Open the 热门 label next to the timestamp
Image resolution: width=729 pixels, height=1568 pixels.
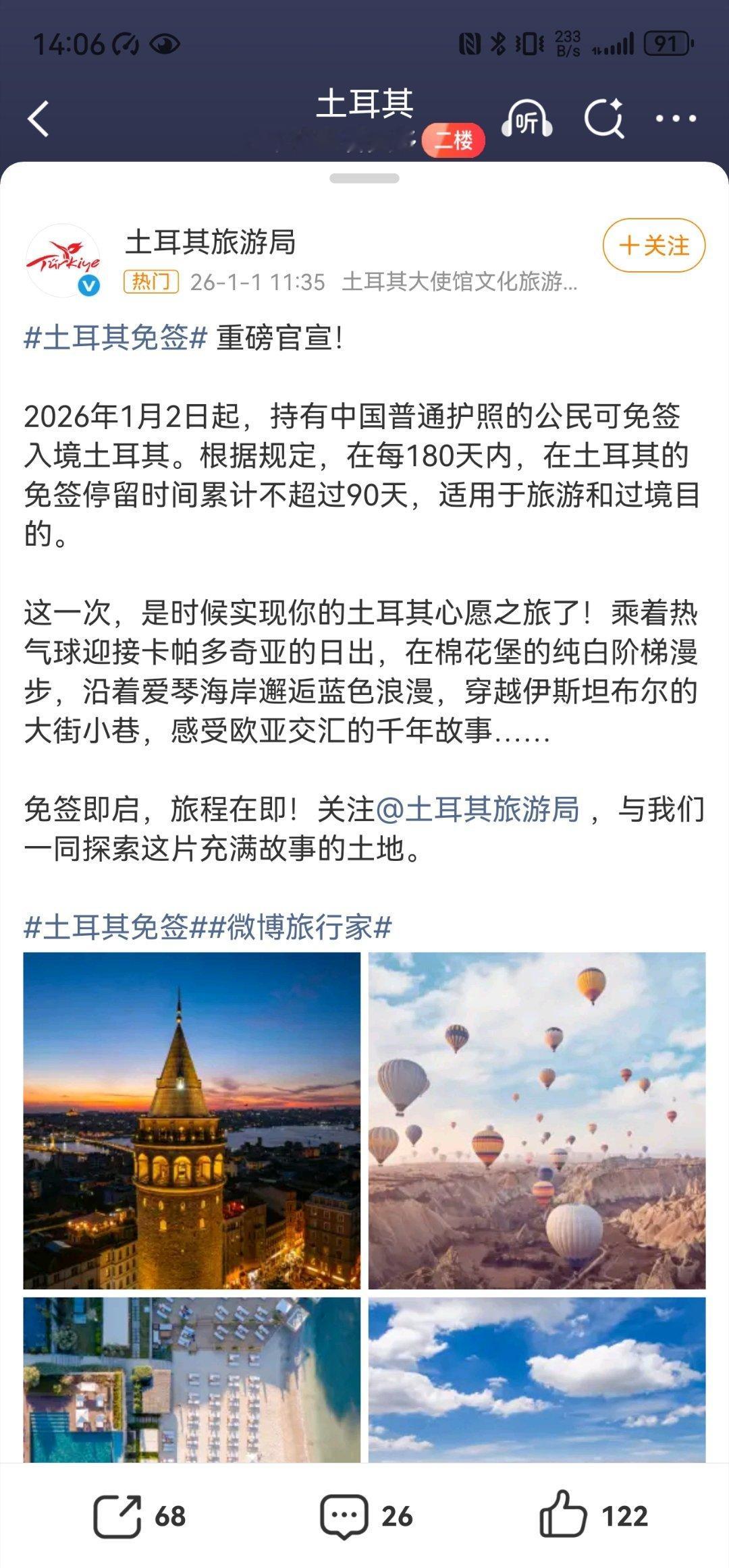[152, 281]
